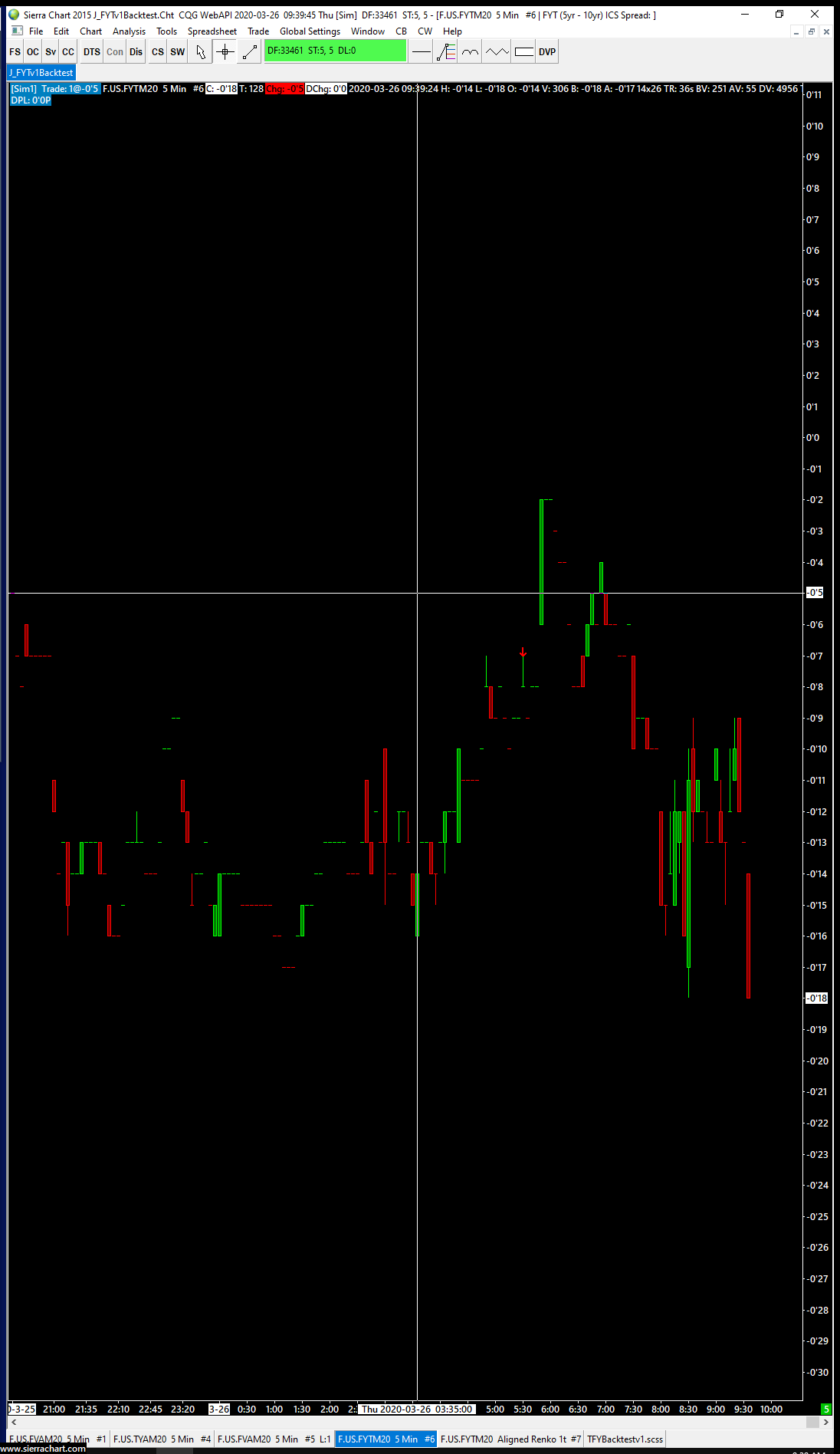Close the Sierra Chart window
The width and height of the screenshot is (840, 1454).
(x=815, y=14)
